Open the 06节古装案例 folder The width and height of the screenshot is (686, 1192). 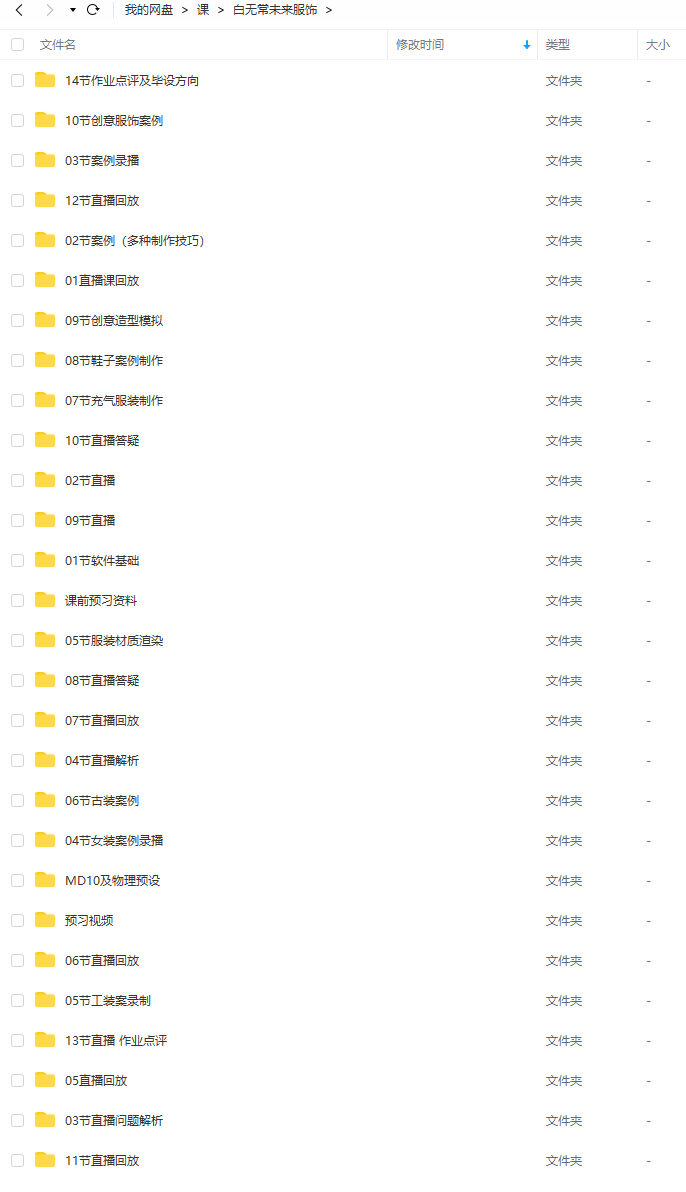(101, 801)
